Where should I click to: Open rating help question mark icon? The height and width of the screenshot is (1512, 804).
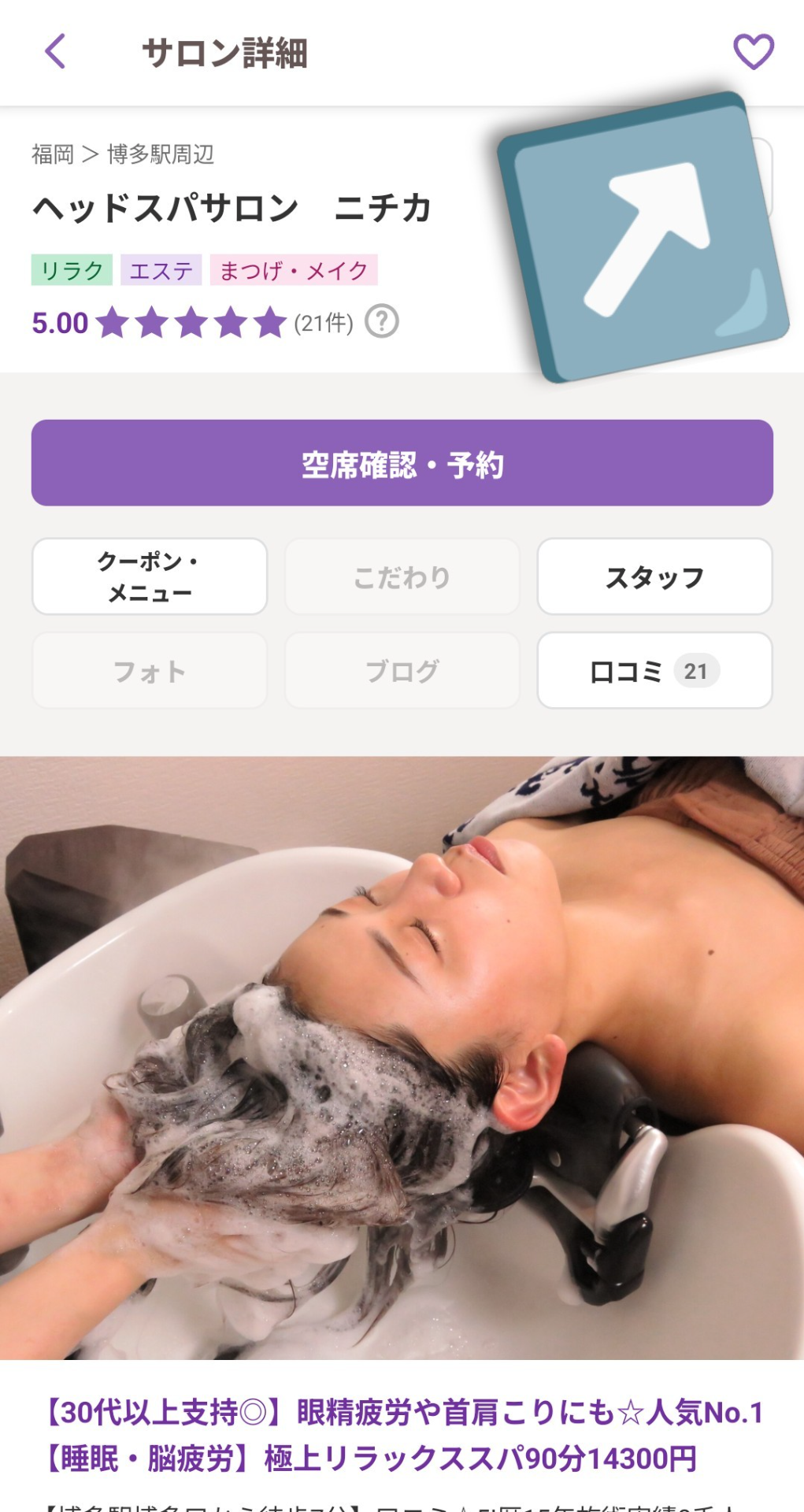click(x=382, y=321)
